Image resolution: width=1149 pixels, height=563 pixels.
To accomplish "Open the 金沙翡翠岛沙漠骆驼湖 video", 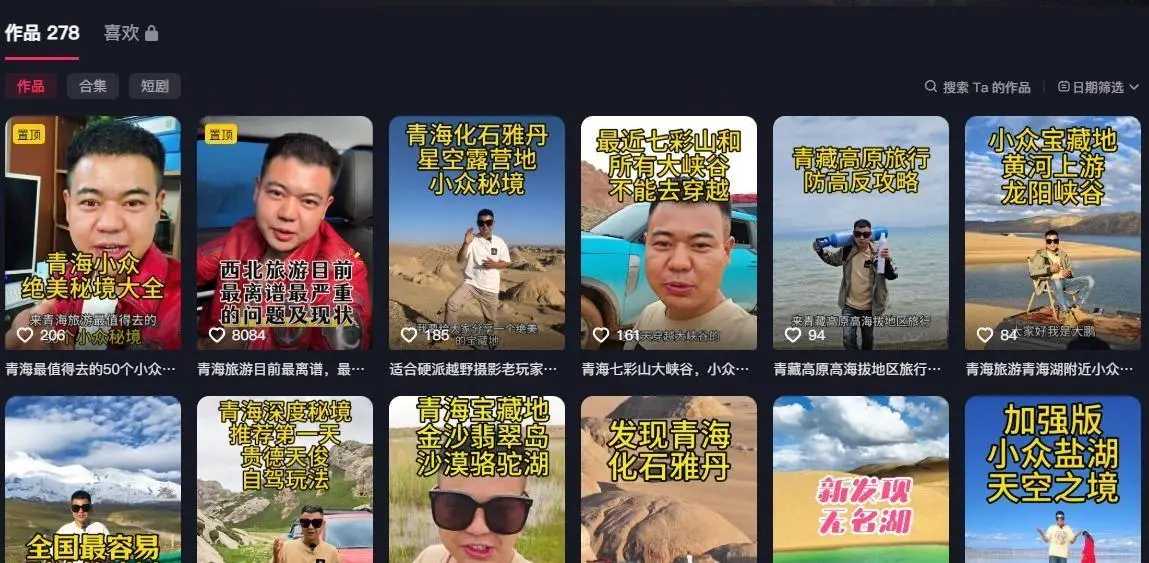I will click(x=477, y=480).
